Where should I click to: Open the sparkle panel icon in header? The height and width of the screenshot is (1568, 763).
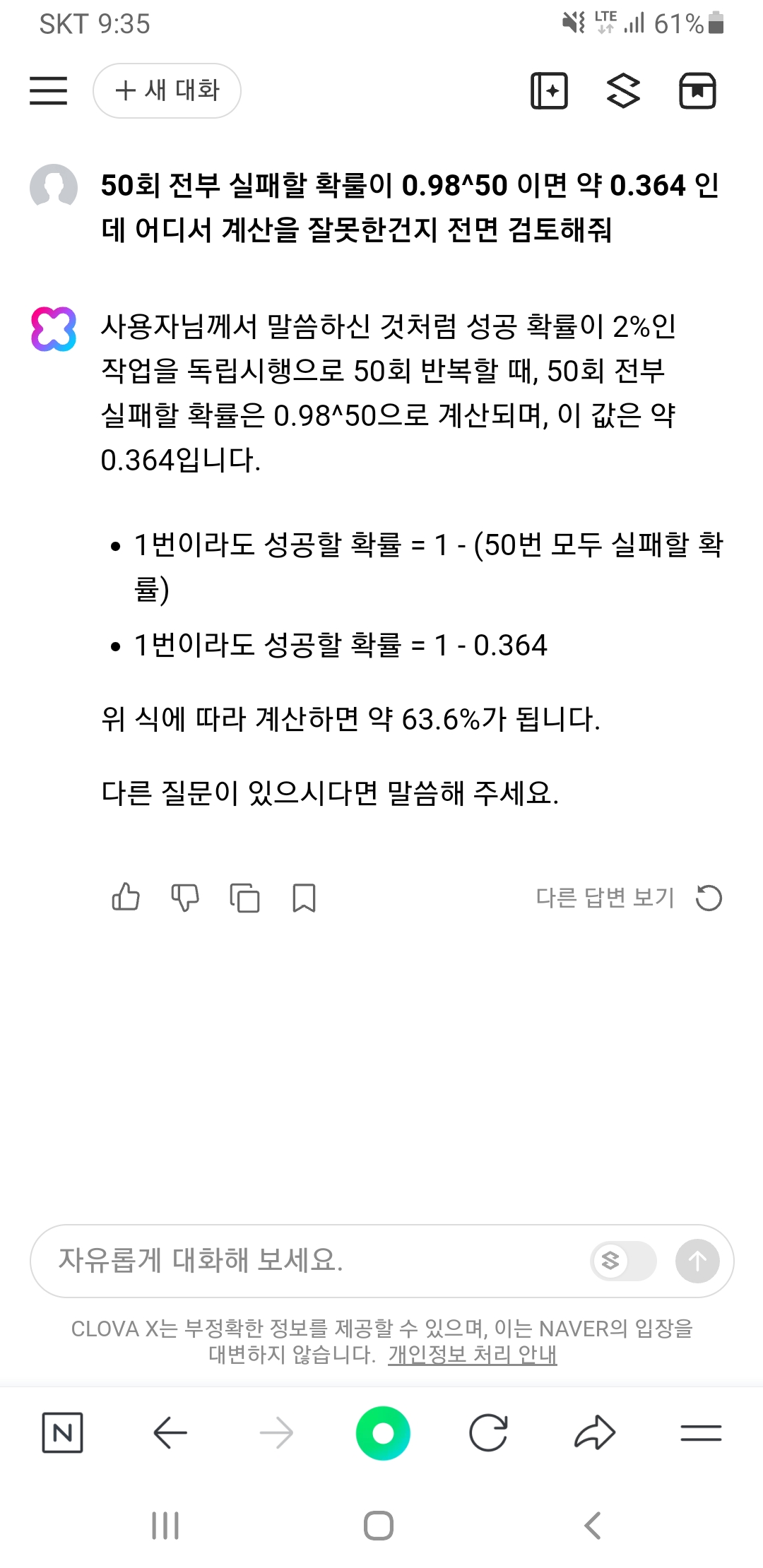tap(549, 90)
